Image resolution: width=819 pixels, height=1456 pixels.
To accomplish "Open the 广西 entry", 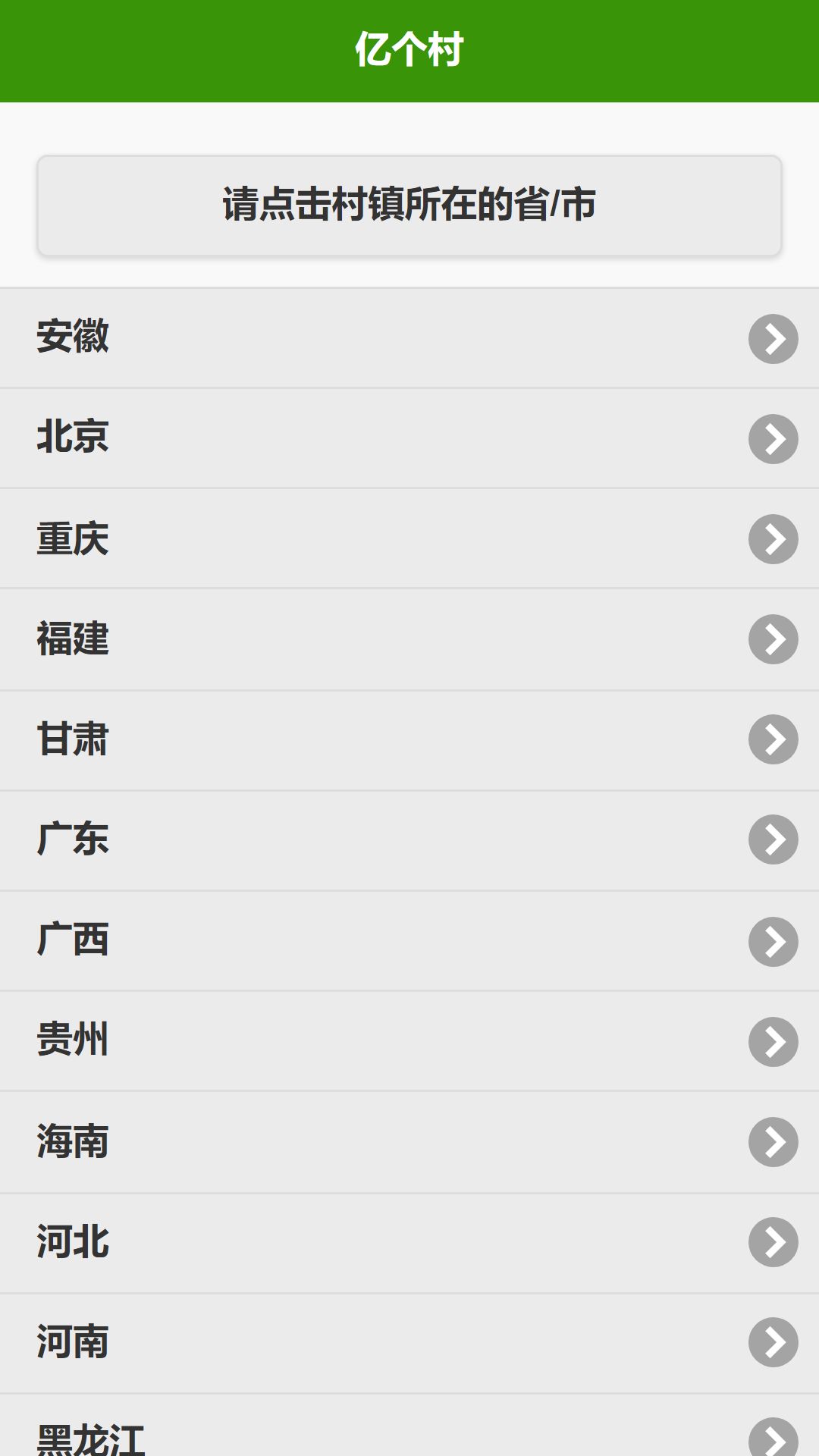I will (x=409, y=940).
